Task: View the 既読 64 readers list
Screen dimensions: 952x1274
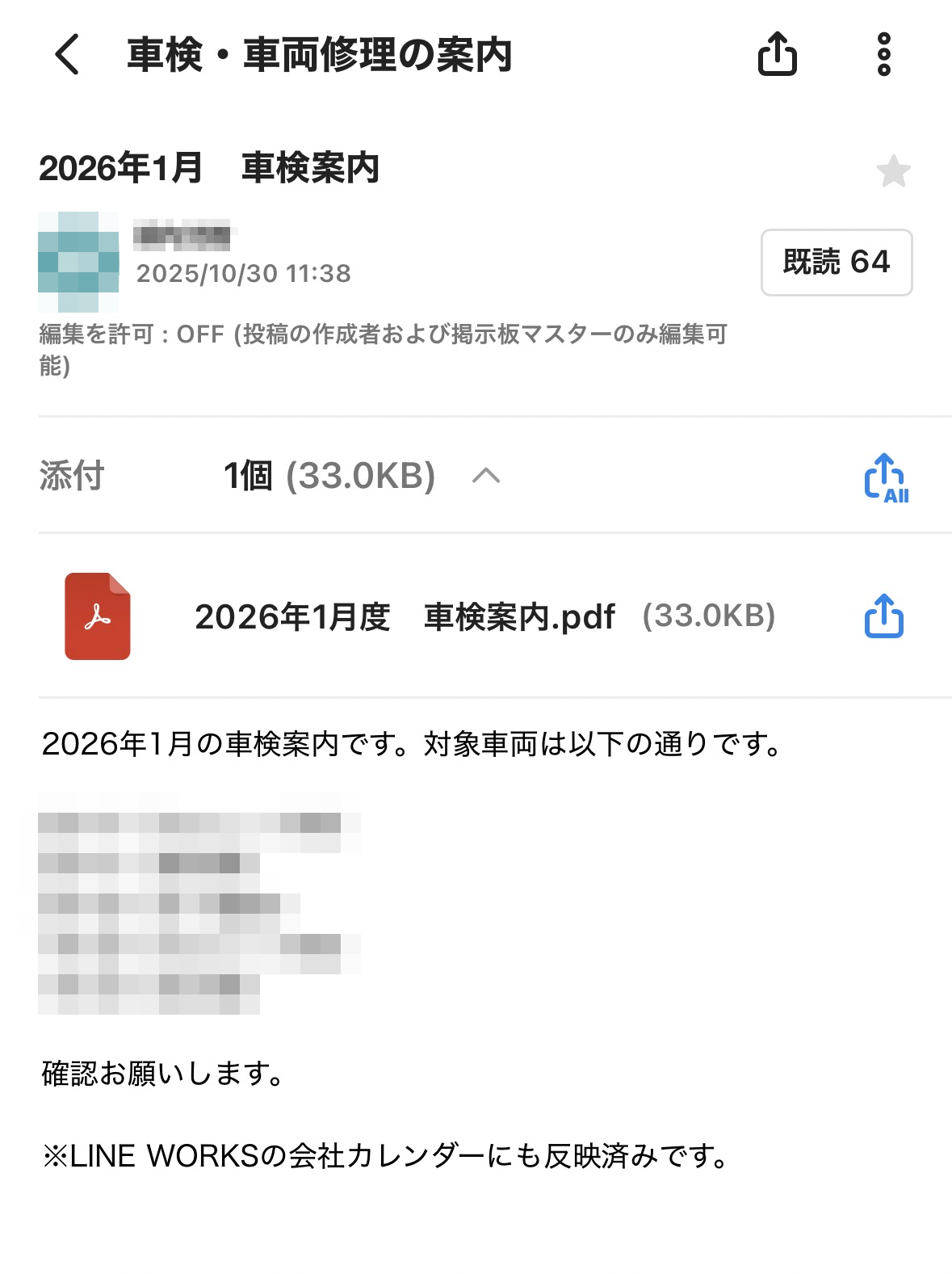Action: [x=836, y=263]
